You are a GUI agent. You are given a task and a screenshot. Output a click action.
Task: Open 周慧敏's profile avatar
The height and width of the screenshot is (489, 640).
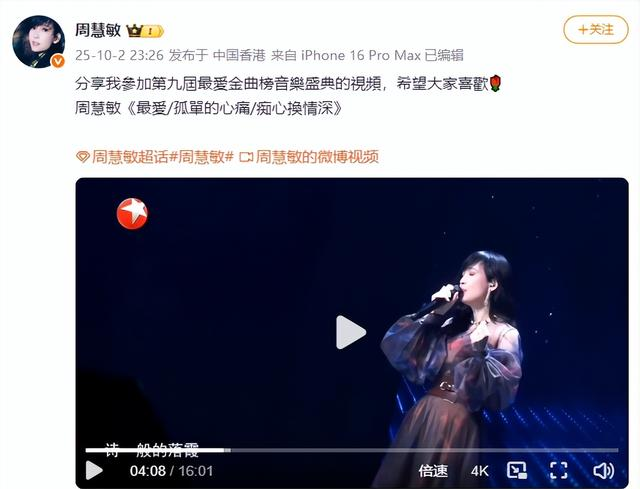(x=36, y=41)
